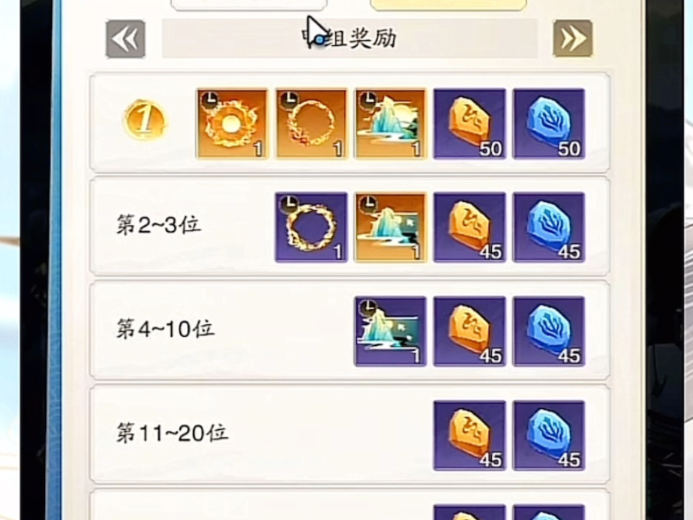The image size is (693, 520).
Task: View the blue crystal for ranks 11~20
Action: [x=548, y=435]
